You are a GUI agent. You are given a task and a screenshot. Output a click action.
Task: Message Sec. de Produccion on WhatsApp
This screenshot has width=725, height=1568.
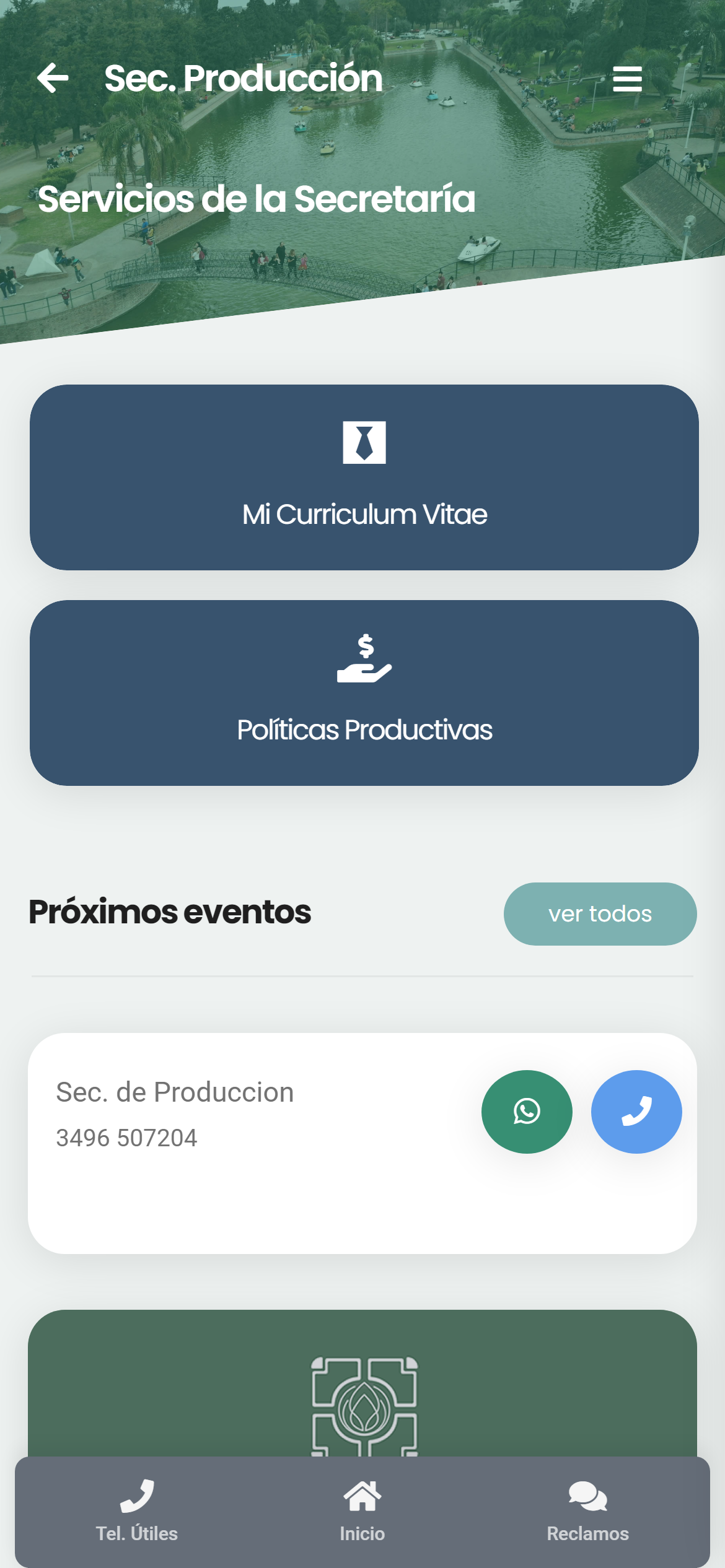coord(527,1112)
